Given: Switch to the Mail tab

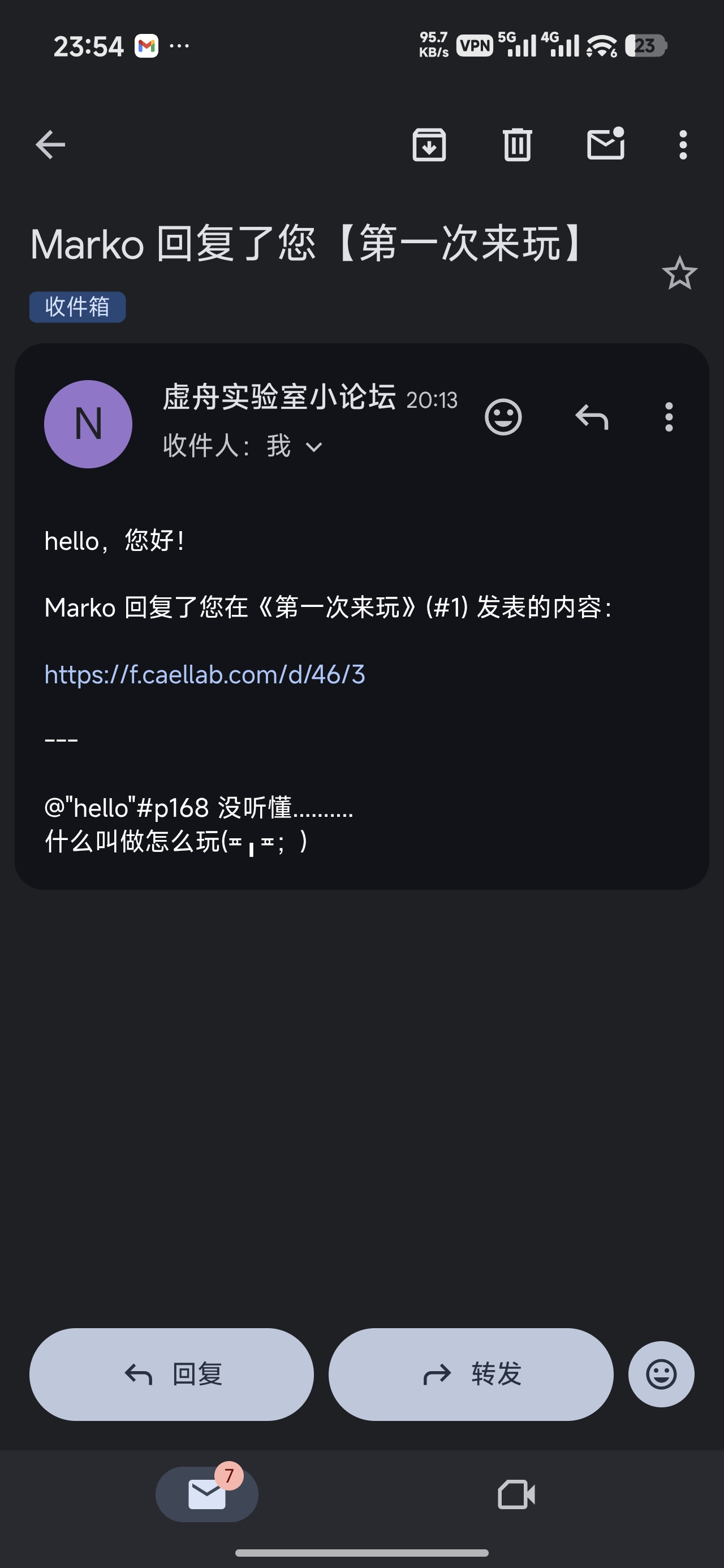Looking at the screenshot, I should [x=207, y=1494].
